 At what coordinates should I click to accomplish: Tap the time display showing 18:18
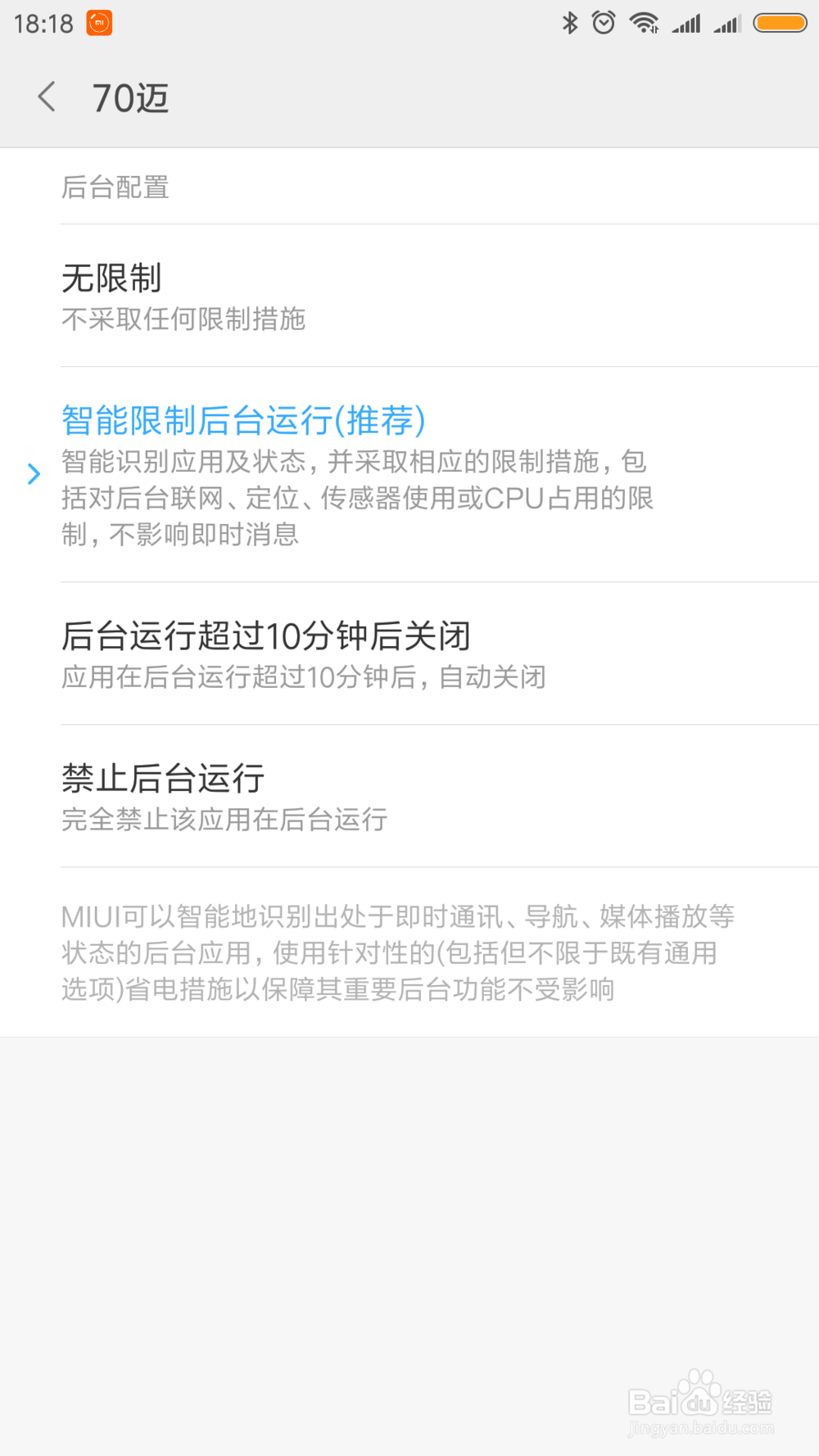coord(39,23)
